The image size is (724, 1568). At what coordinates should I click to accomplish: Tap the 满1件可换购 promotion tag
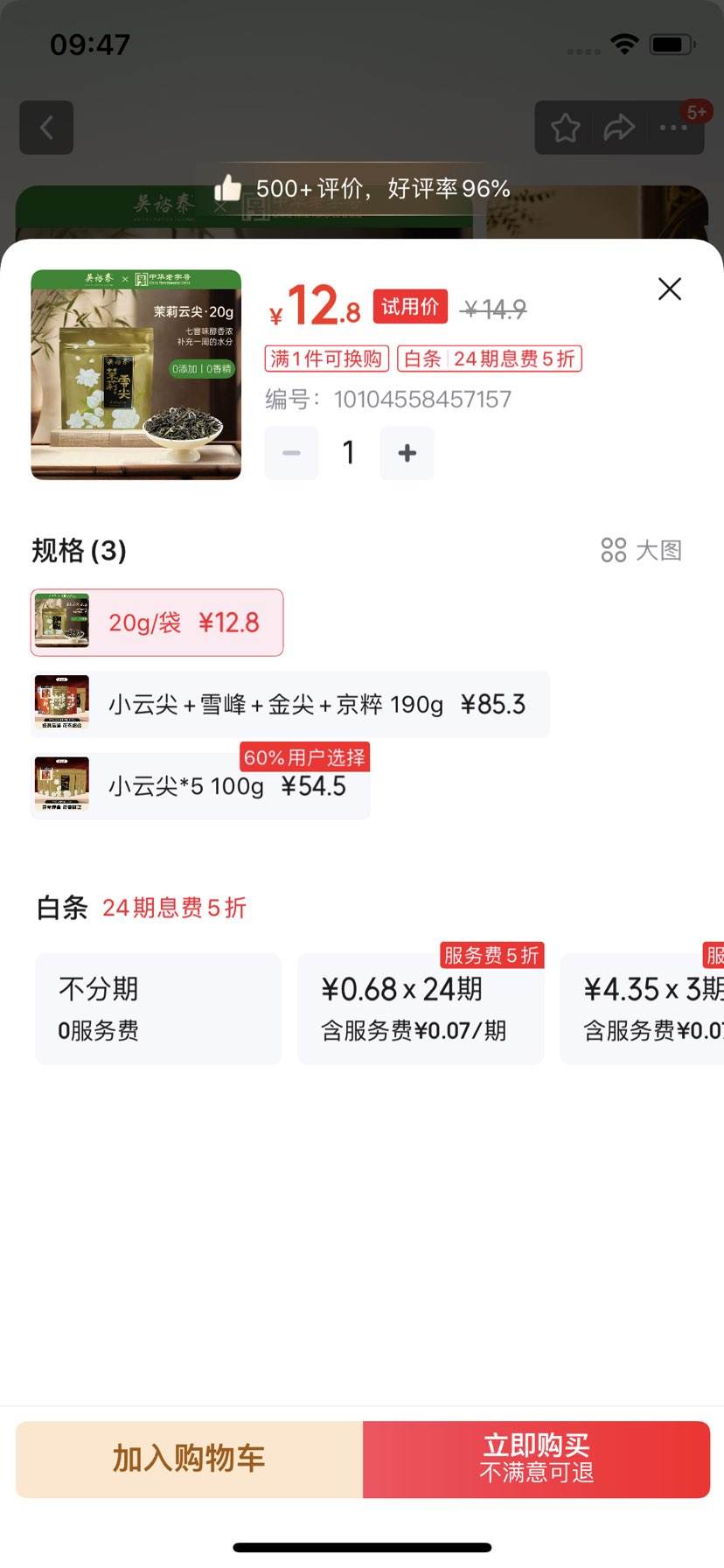tap(324, 359)
